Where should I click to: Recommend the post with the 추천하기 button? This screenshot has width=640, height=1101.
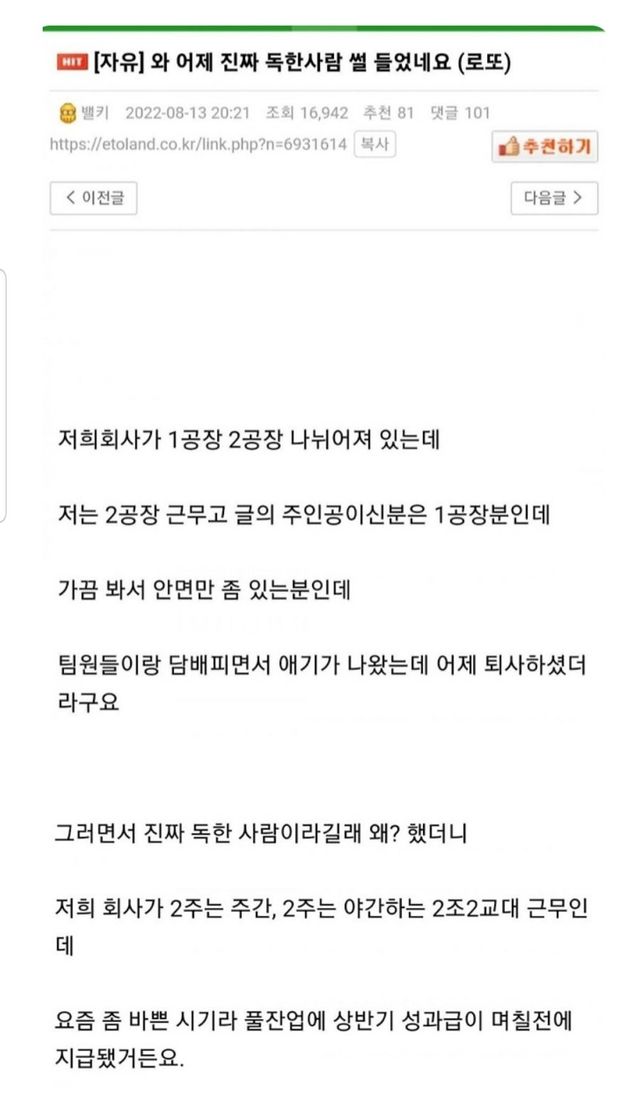click(x=544, y=147)
